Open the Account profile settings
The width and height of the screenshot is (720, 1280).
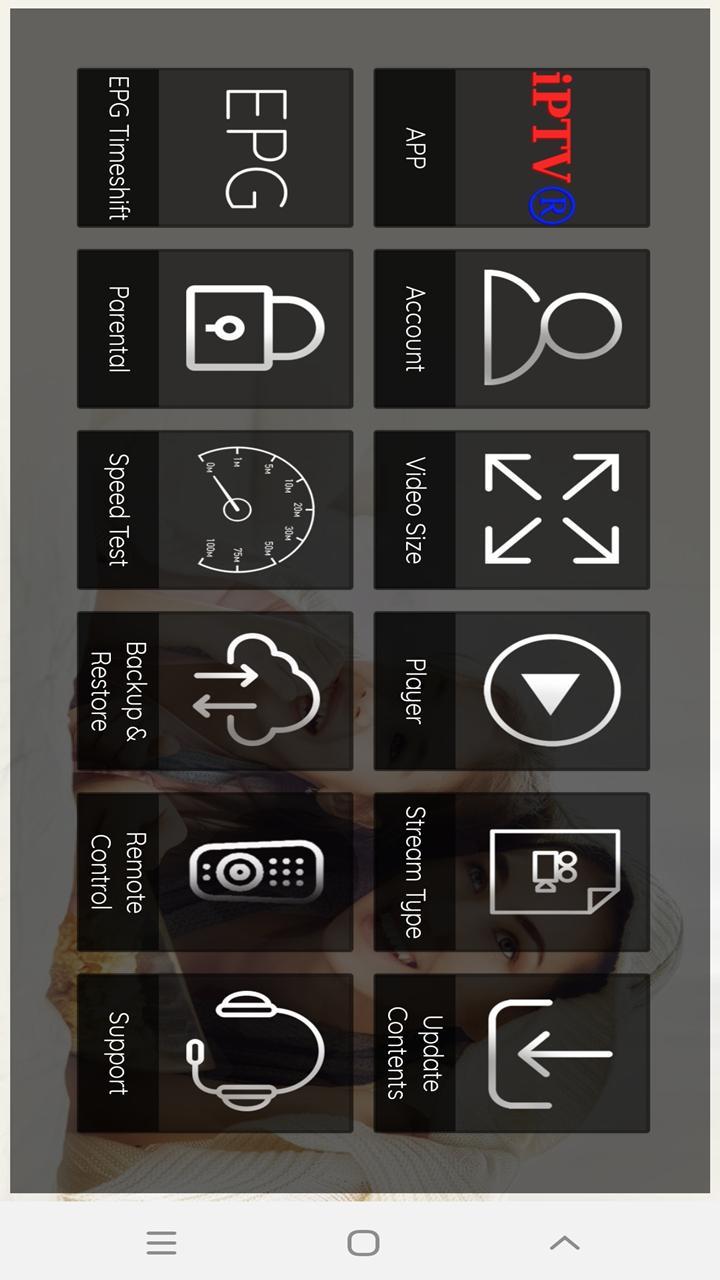pyautogui.click(x=511, y=328)
